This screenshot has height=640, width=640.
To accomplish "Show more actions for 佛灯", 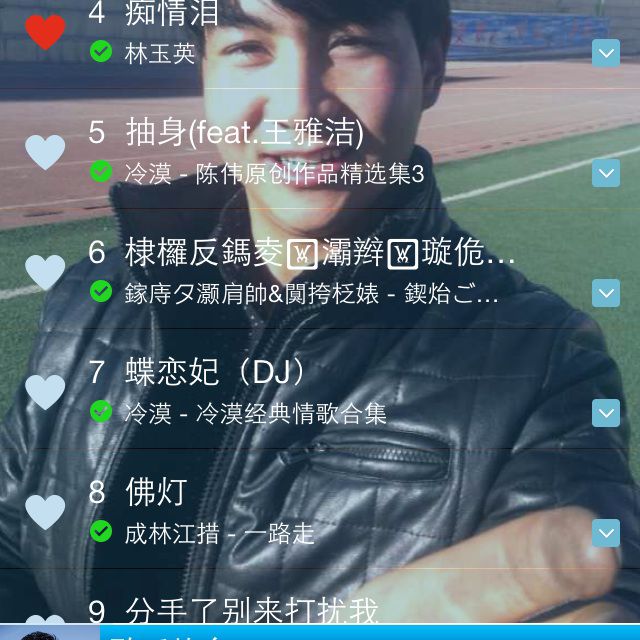I will [606, 533].
